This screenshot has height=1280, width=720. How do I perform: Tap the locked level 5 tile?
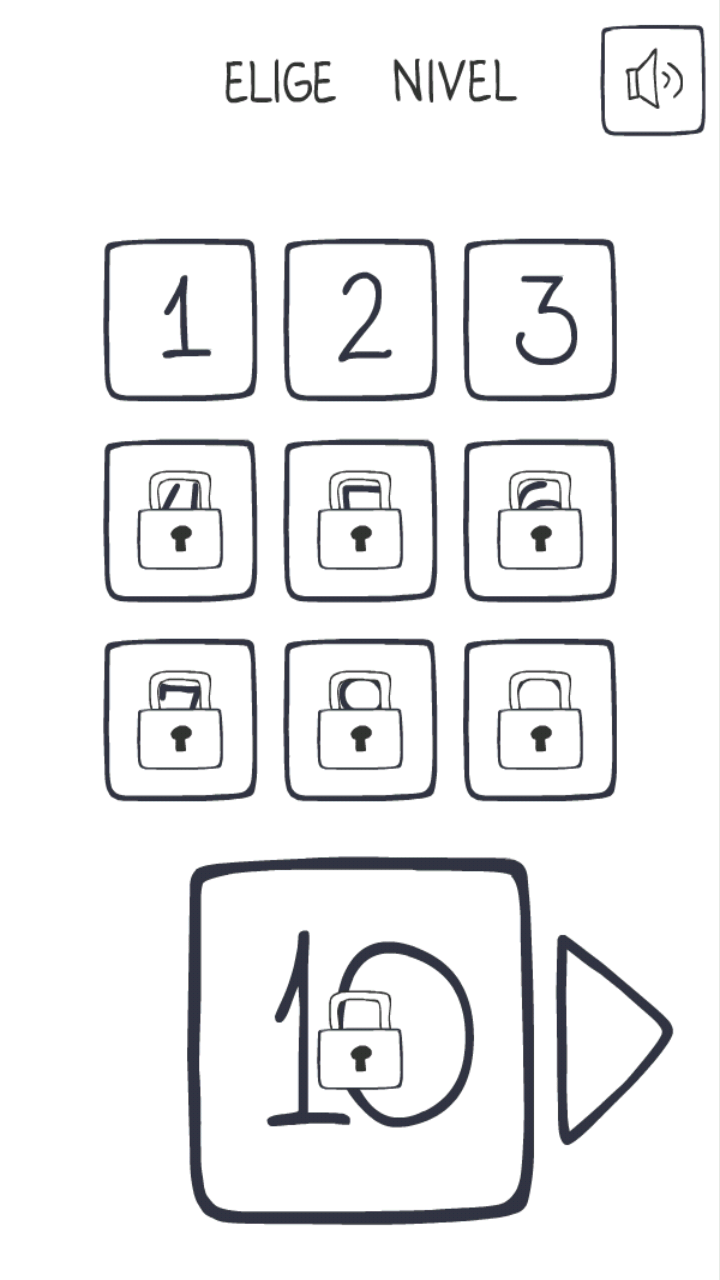coord(361,520)
